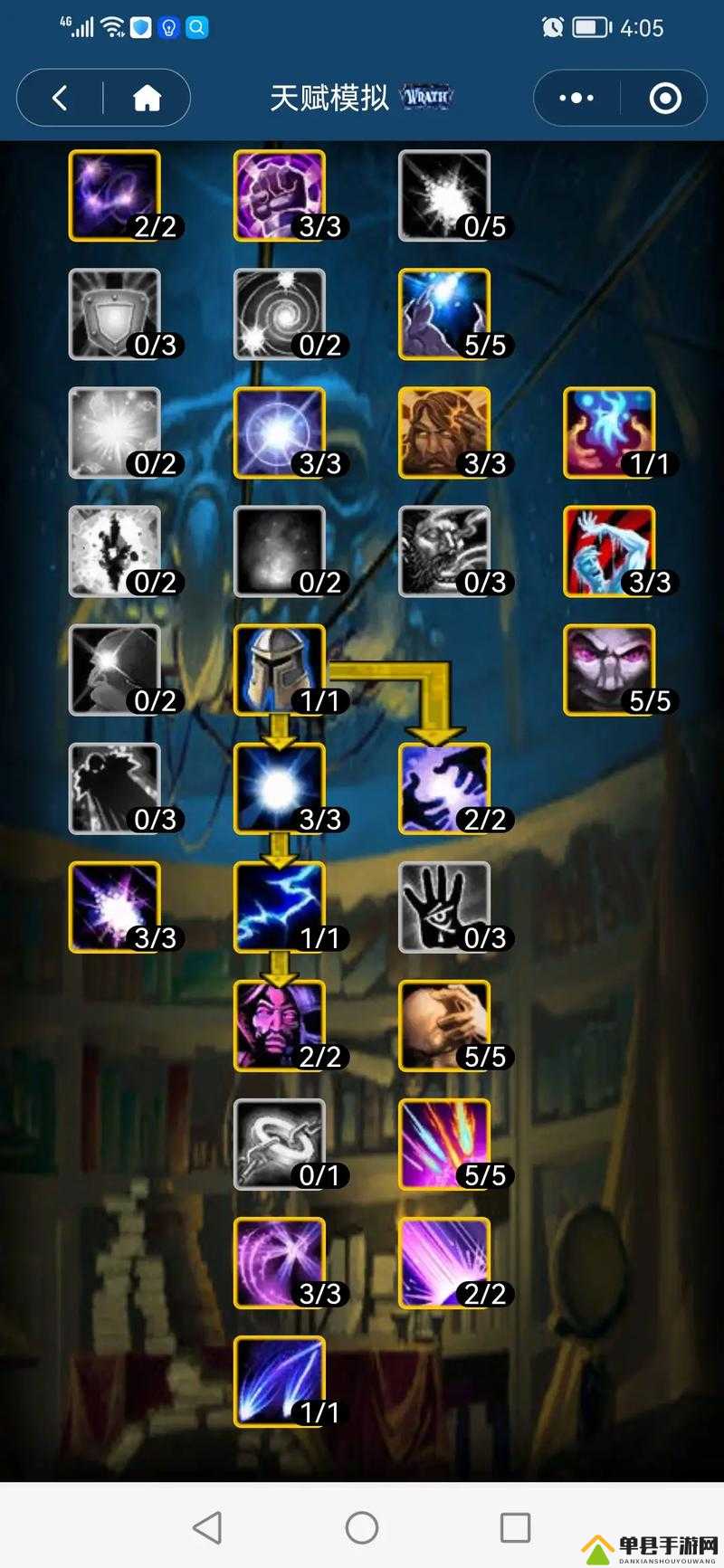Open recent apps from navigation bar

pyautogui.click(x=515, y=1527)
